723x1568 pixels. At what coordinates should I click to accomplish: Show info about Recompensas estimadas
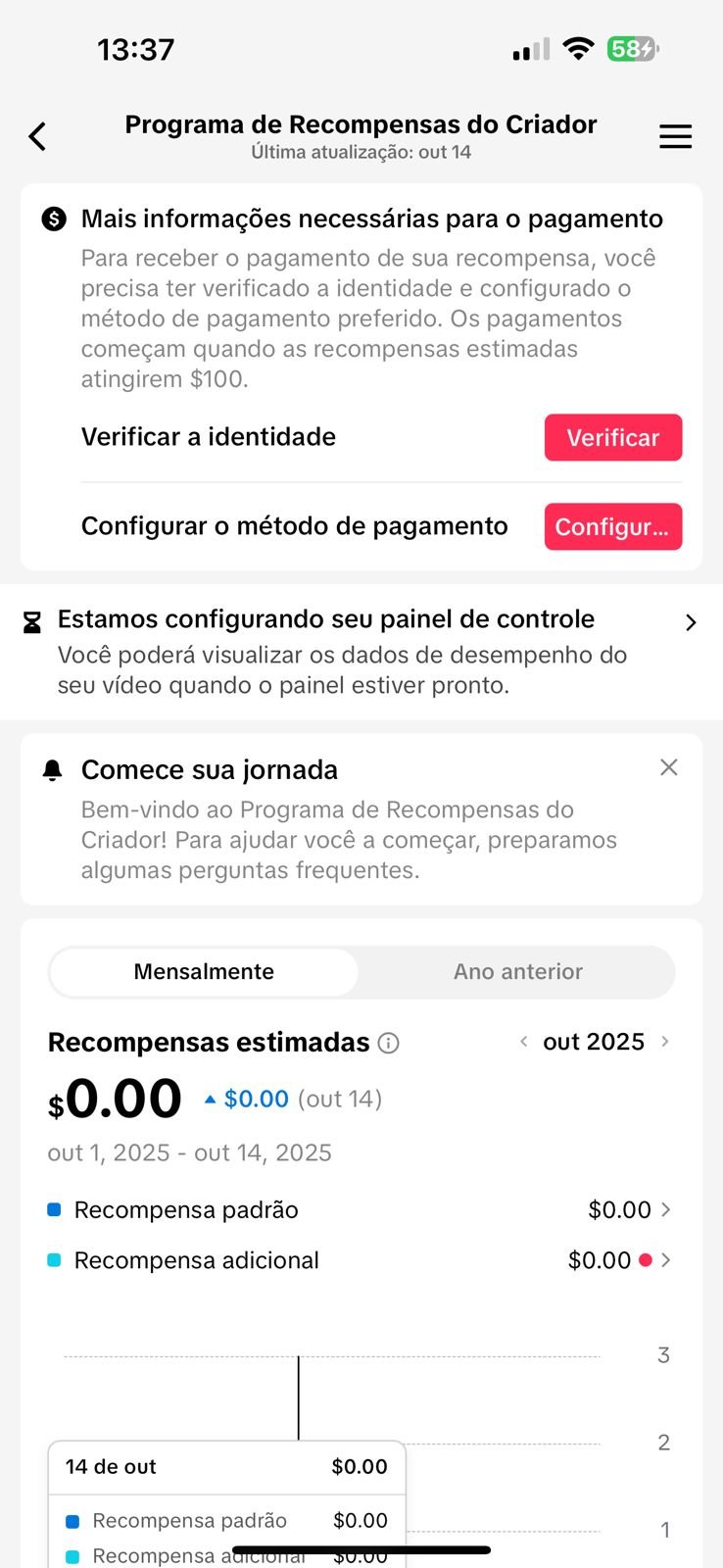click(x=389, y=1043)
